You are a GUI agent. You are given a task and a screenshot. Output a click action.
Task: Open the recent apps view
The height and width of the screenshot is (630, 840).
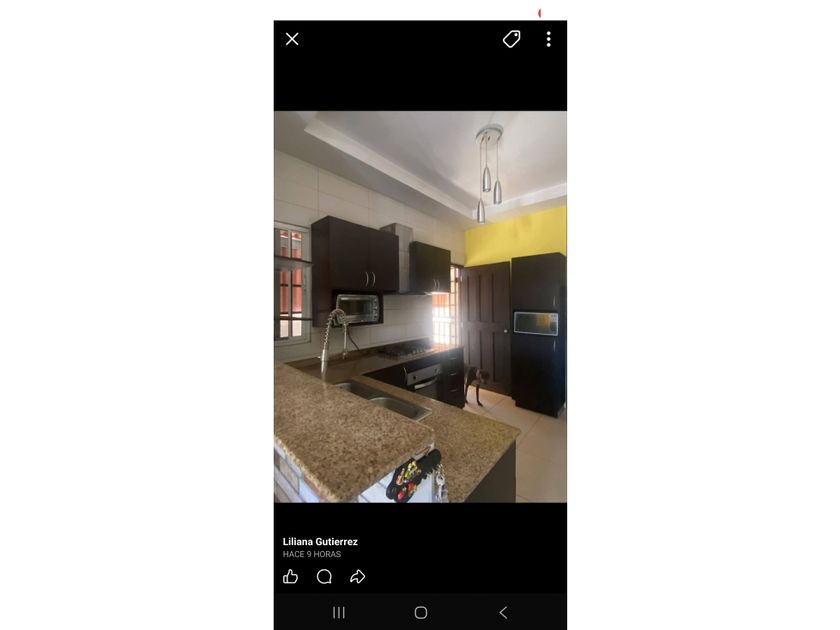coord(339,612)
